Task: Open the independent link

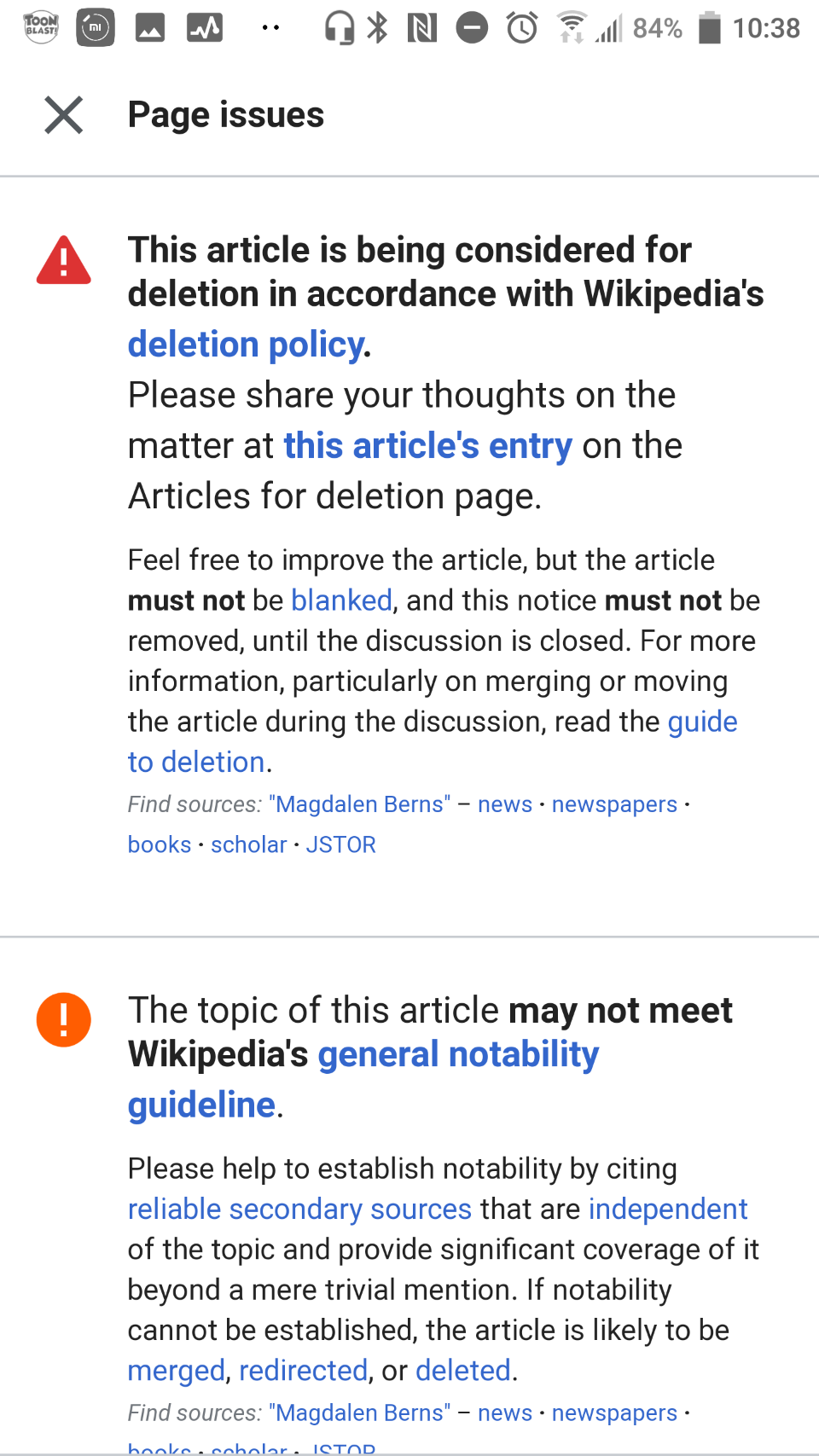Action: tap(667, 1209)
